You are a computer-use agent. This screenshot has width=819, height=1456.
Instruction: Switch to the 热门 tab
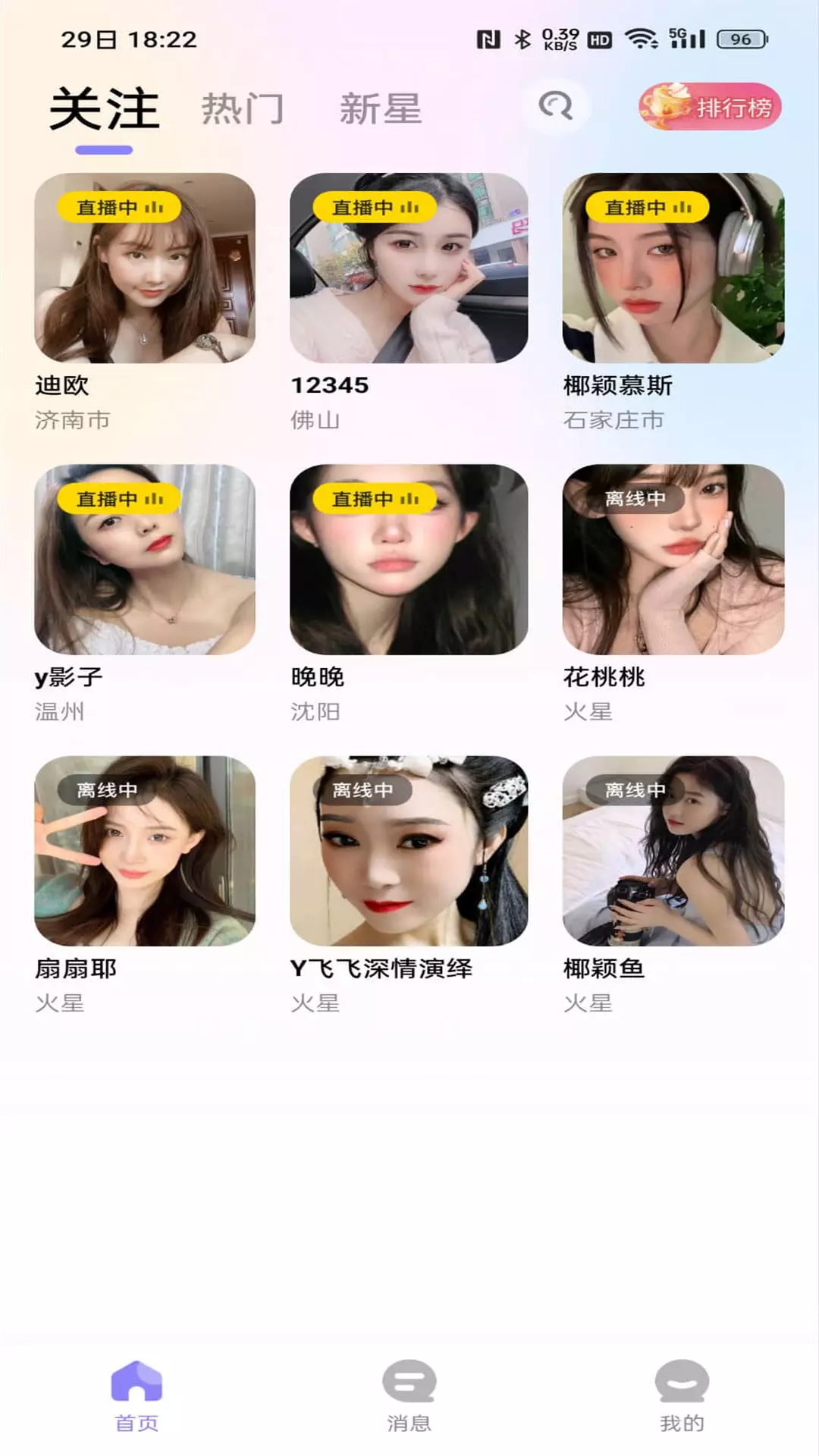pos(243,109)
